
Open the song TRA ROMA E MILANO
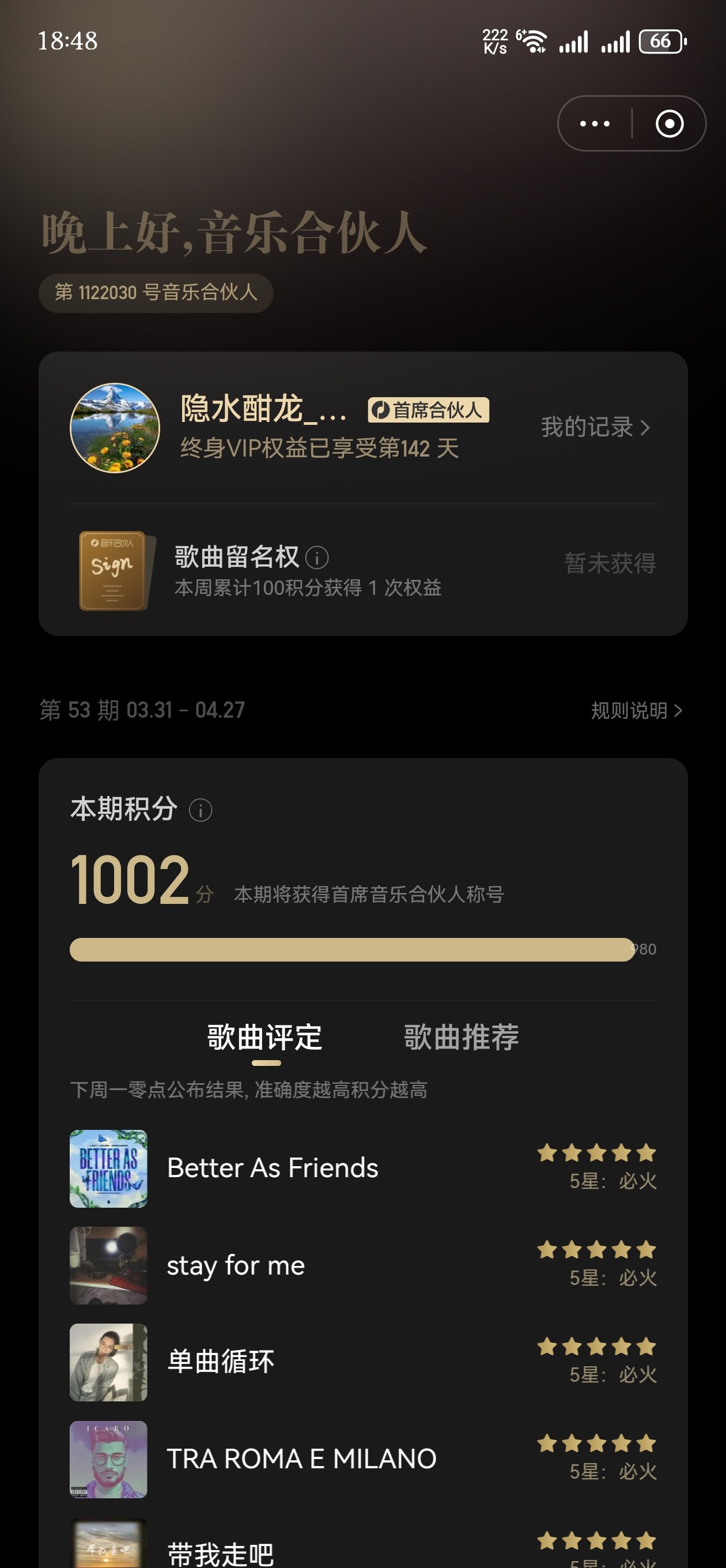301,1459
